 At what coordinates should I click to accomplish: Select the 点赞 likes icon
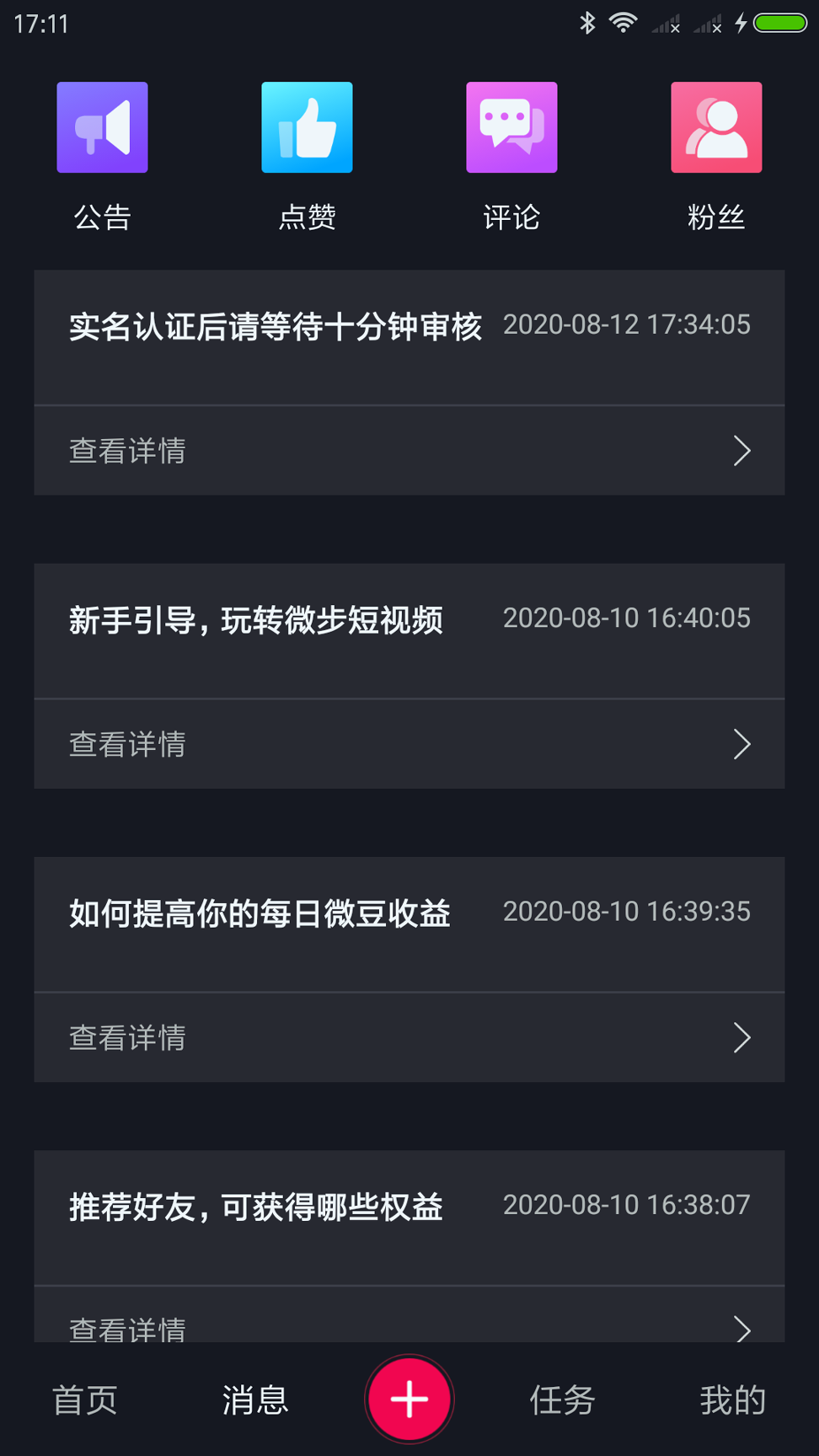click(307, 127)
